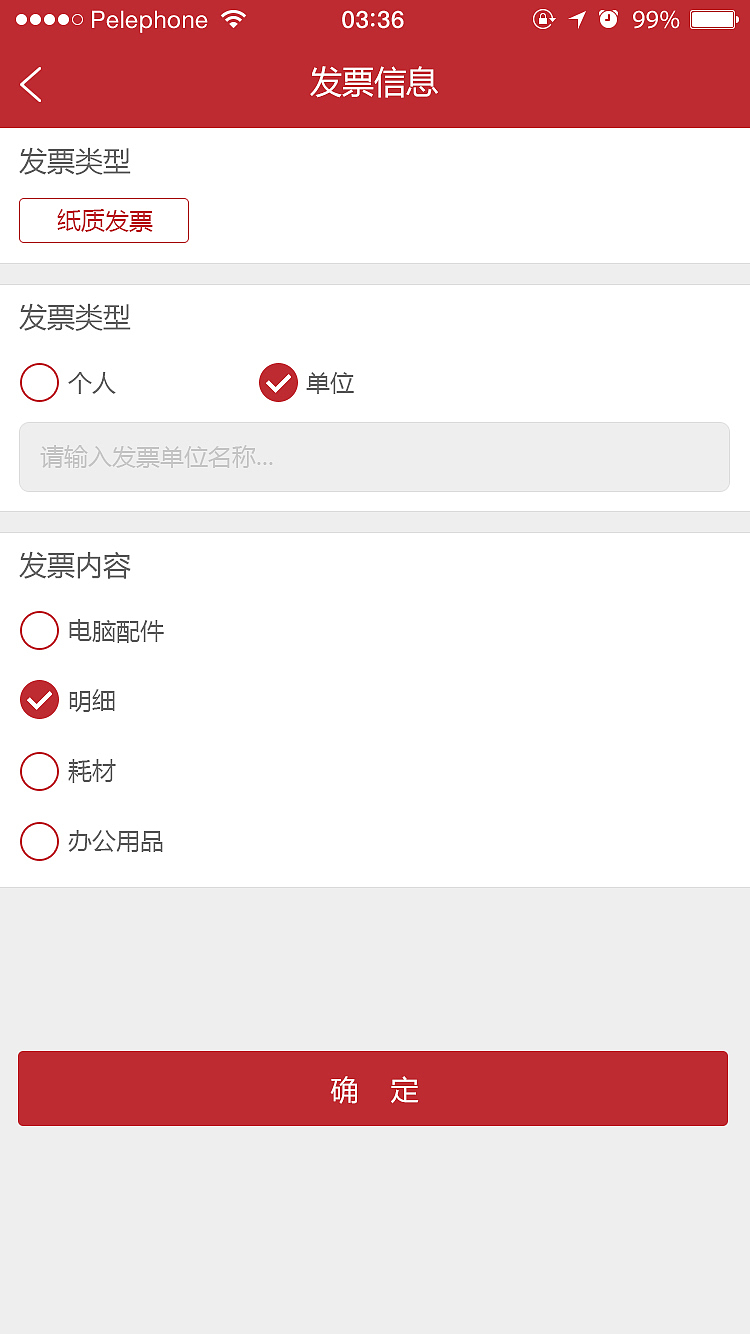Screen dimensions: 750x1334
Task: Click the battery icon in status bar
Action: 712,18
